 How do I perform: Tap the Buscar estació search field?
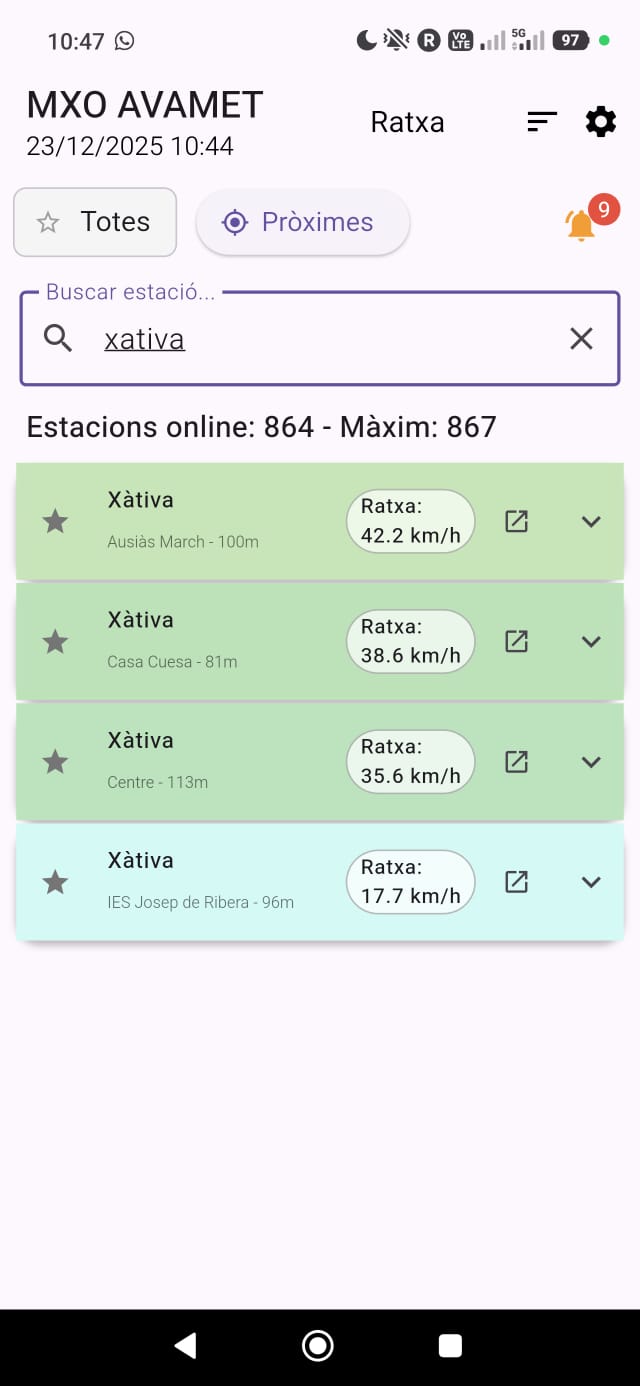tap(320, 339)
